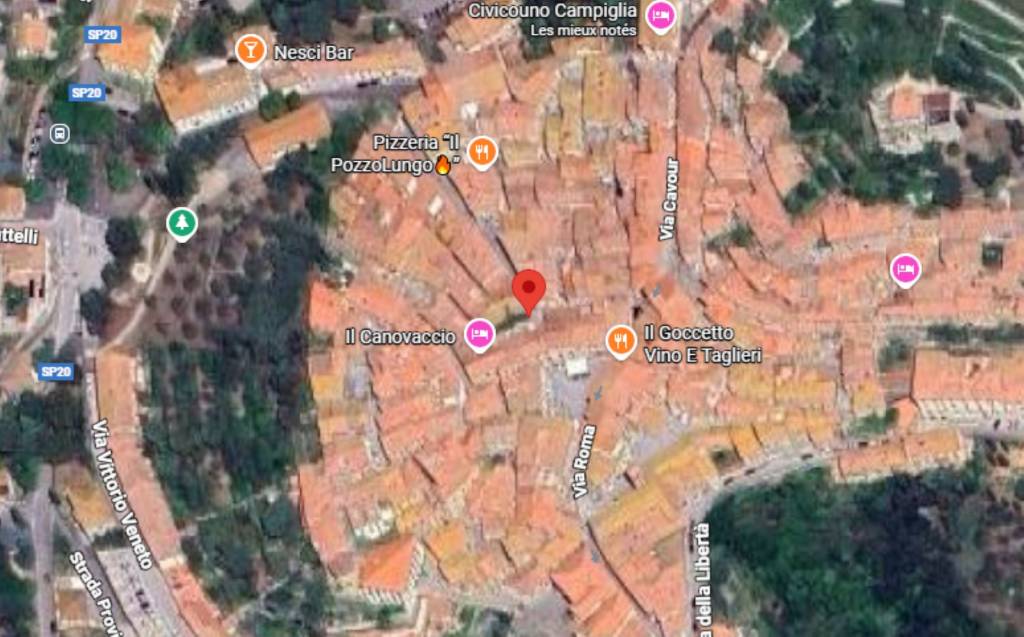Tap the bus stop icon near SP20
This screenshot has width=1024, height=637.
[60, 133]
